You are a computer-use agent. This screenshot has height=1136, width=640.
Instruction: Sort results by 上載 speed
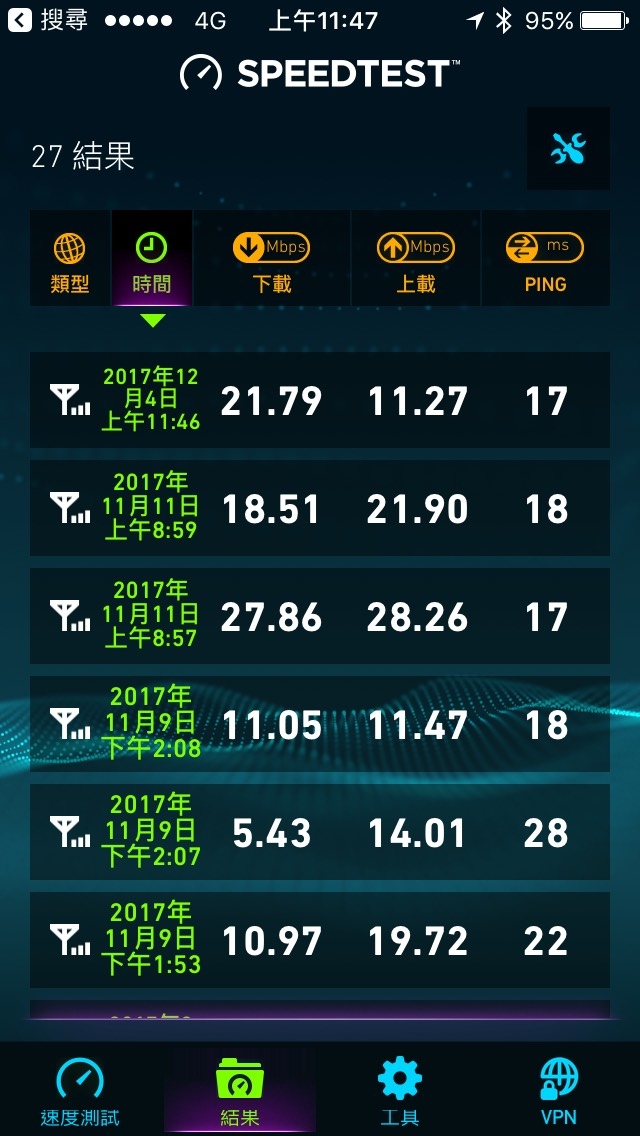416,258
